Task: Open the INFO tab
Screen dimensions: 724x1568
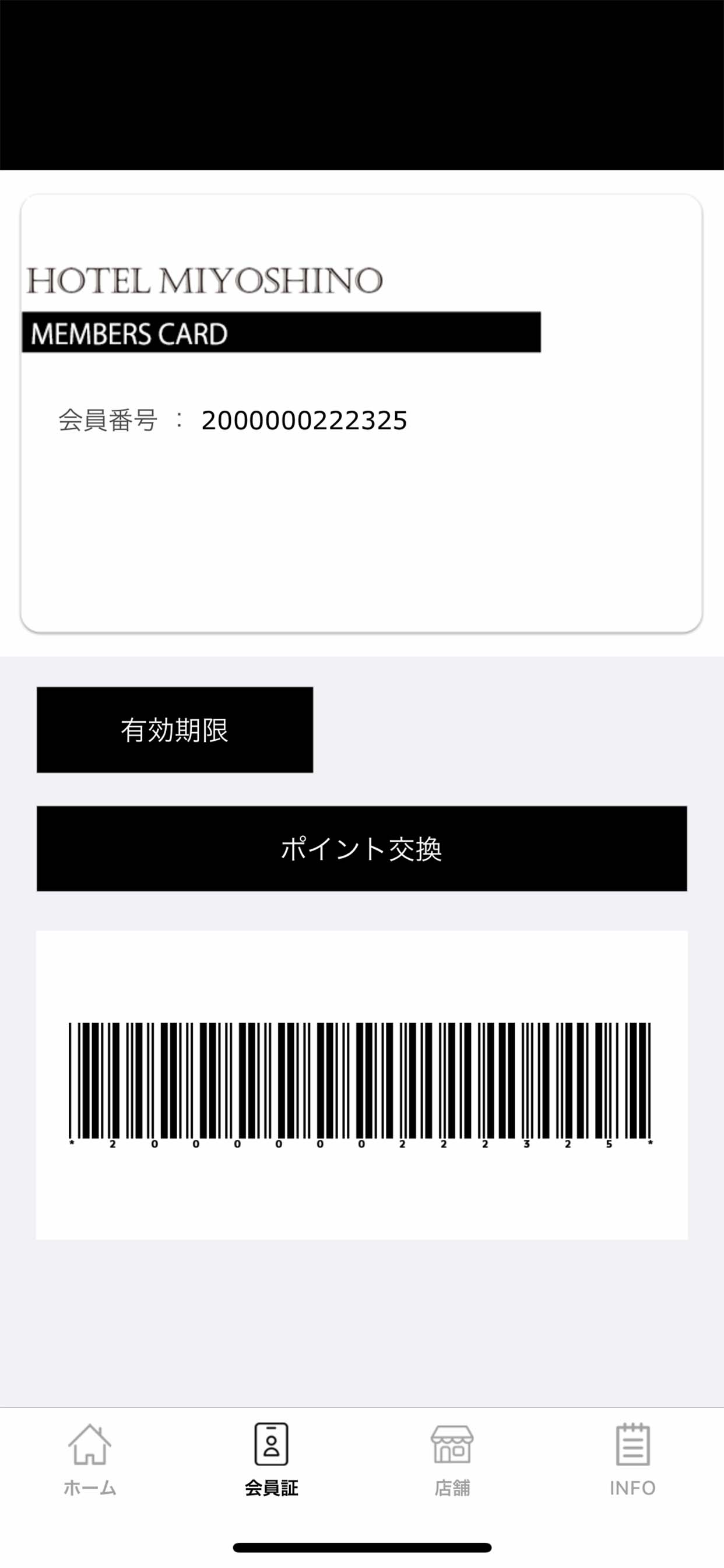Action: point(632,1459)
